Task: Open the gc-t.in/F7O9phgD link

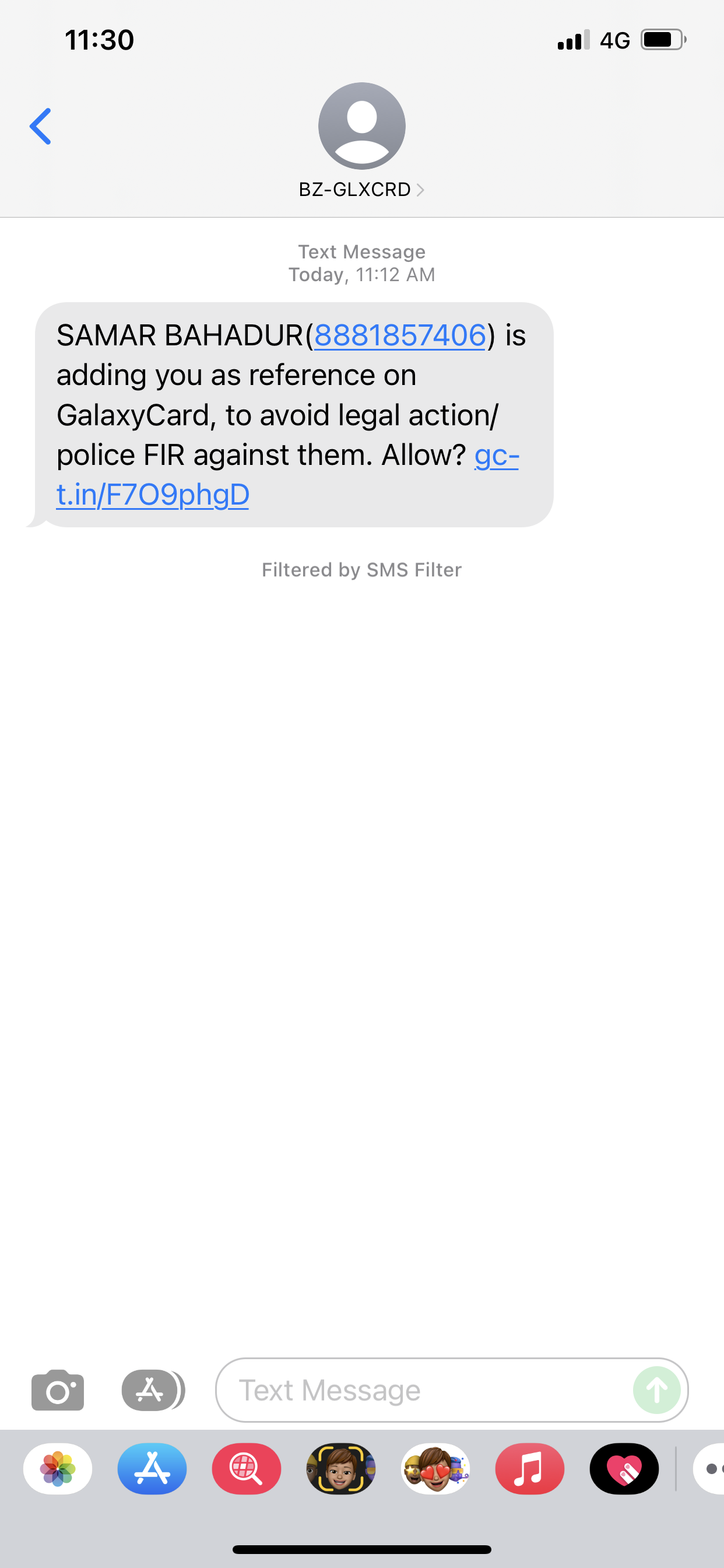Action: tap(153, 494)
